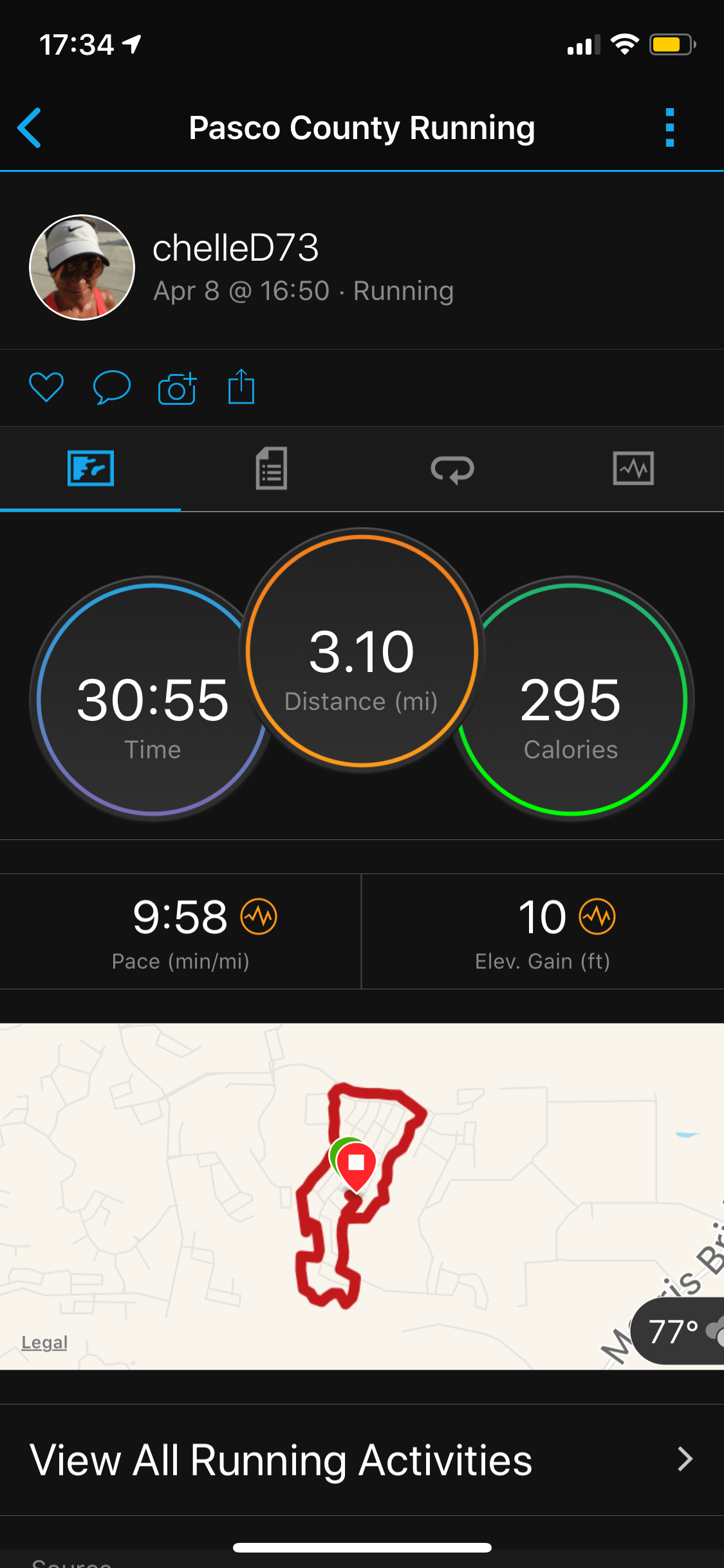This screenshot has width=724, height=1568.
Task: Go back with the blue arrow
Action: pyautogui.click(x=30, y=127)
